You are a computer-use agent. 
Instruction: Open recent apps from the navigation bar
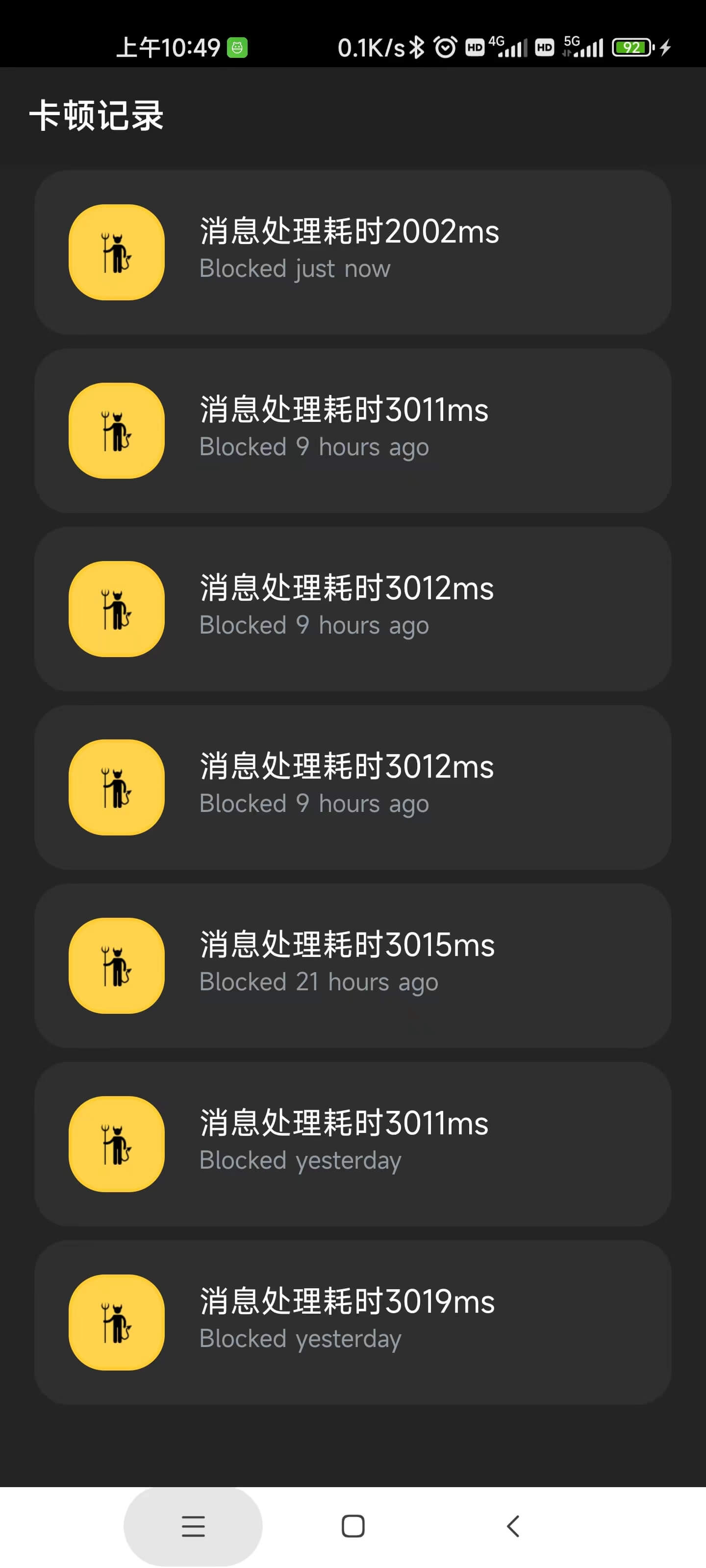(x=193, y=1526)
